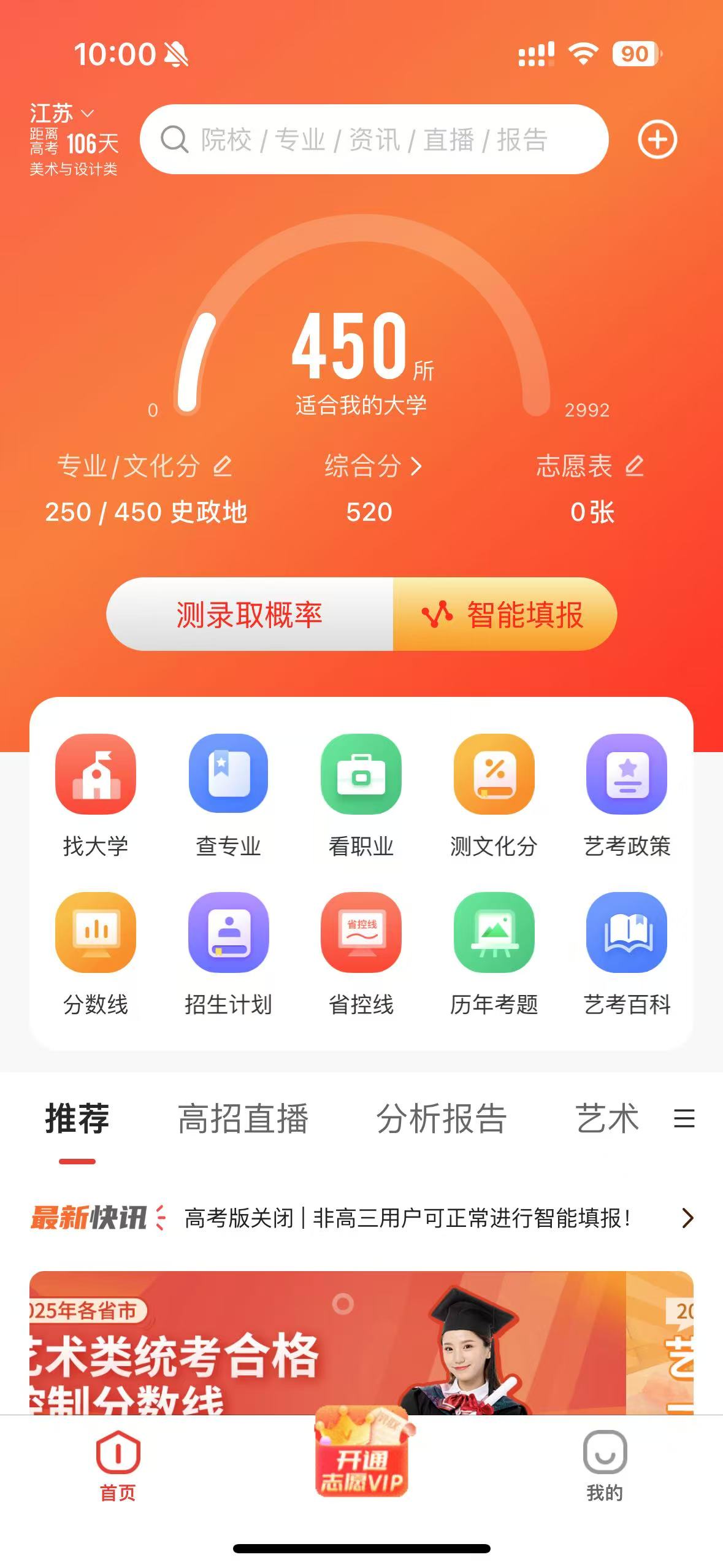The height and width of the screenshot is (1568, 723).
Task: Open 查专业
Action: (228, 795)
